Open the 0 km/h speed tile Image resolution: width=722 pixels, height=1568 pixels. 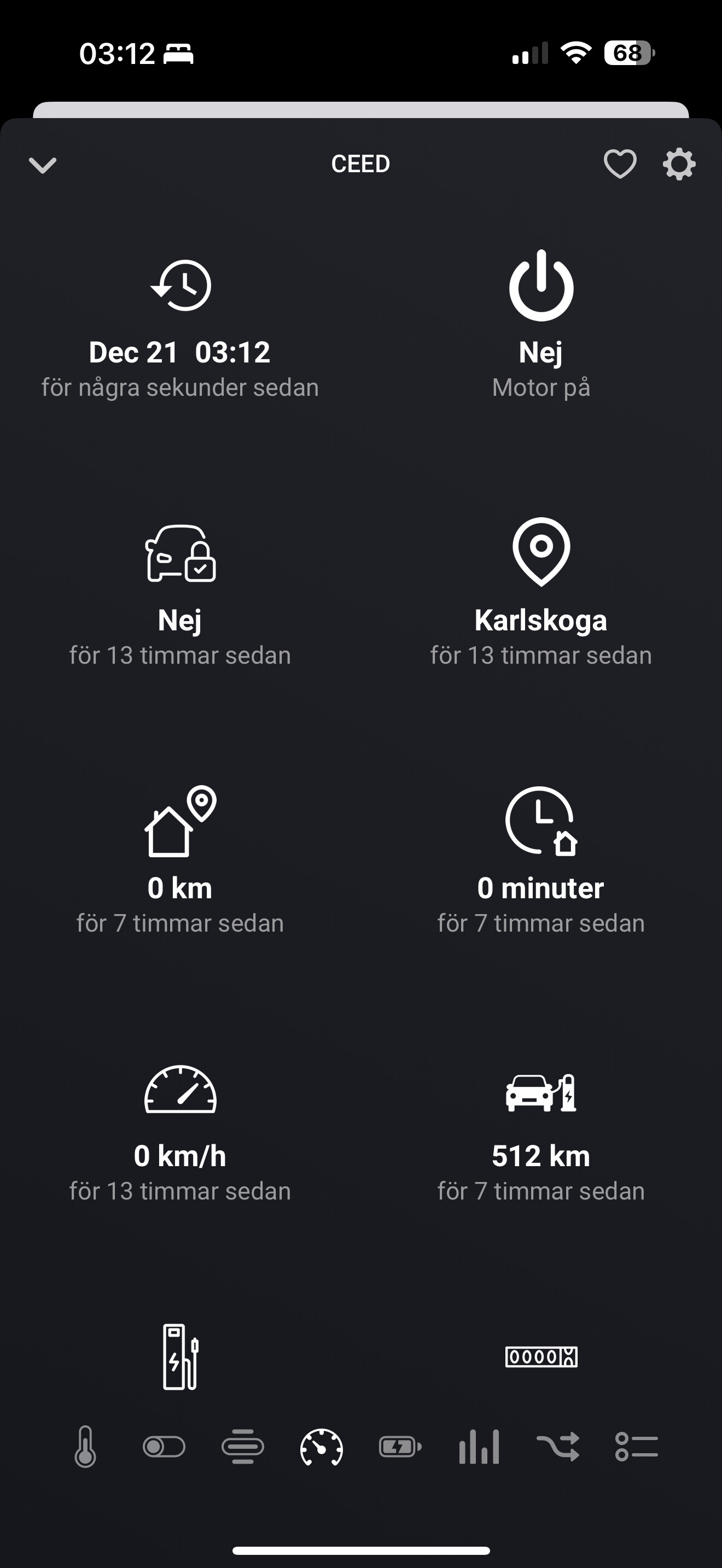[x=180, y=1132]
